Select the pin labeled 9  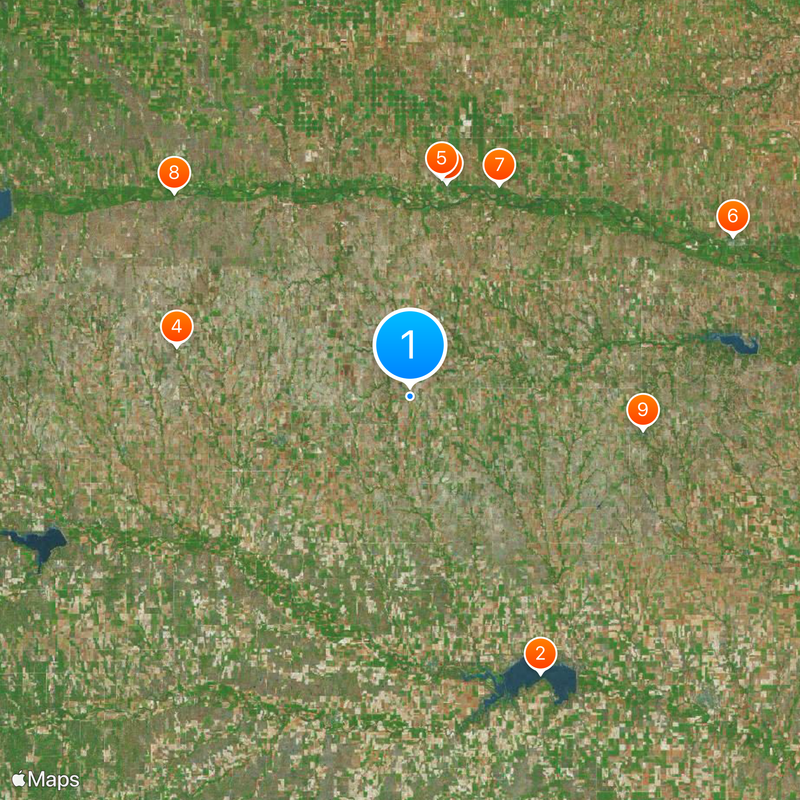[x=643, y=410]
